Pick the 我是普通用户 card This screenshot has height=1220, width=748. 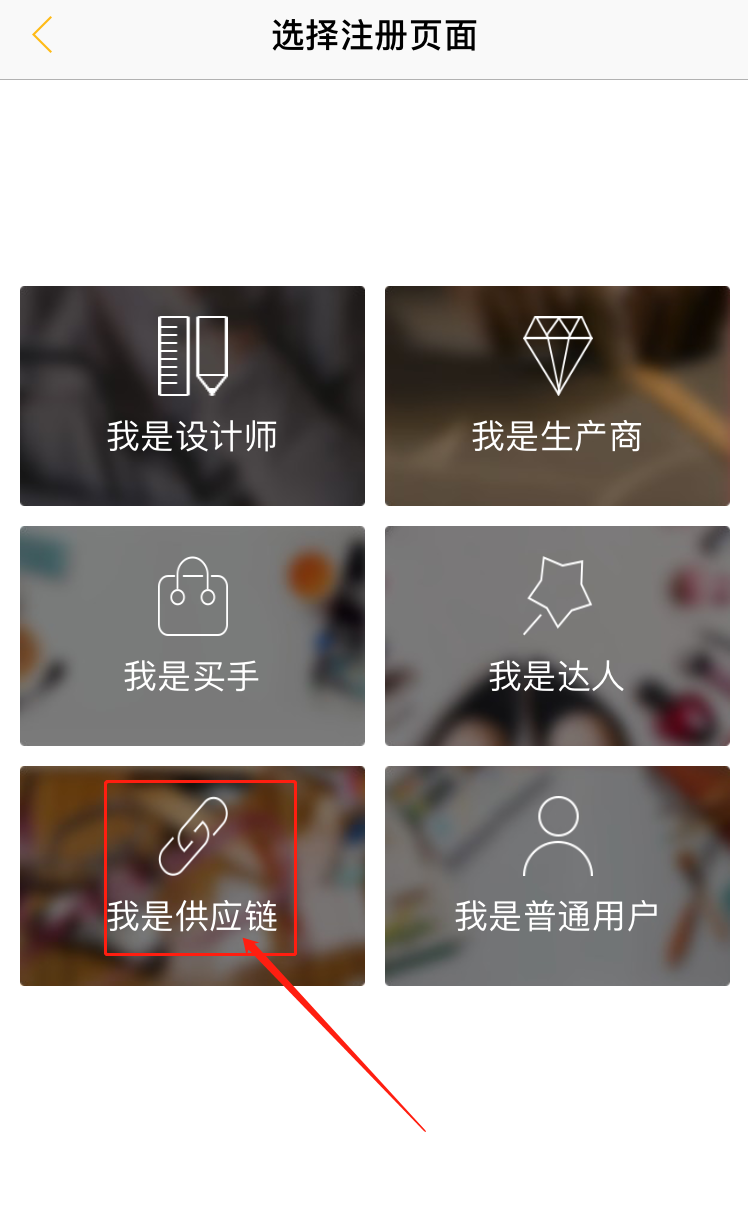pos(557,876)
